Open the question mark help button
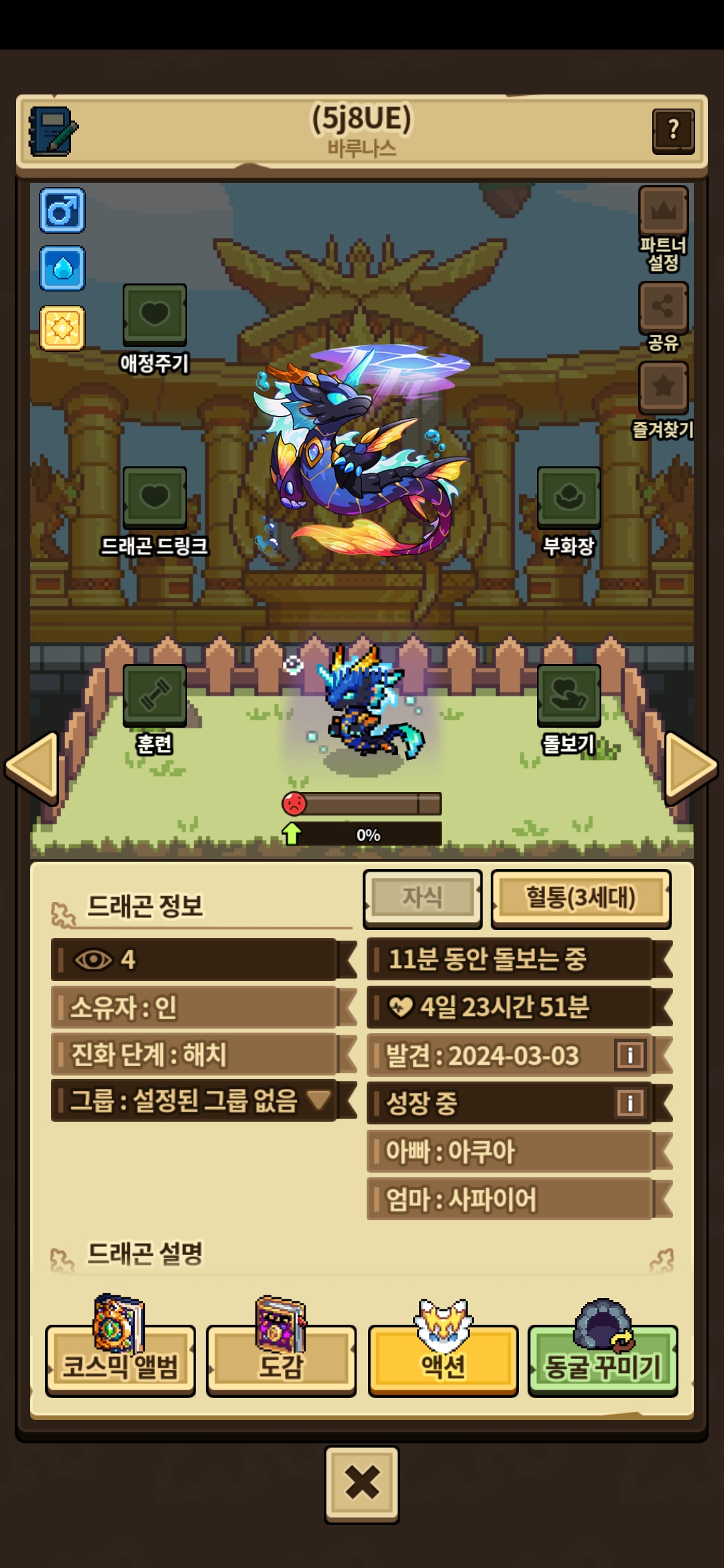Image resolution: width=724 pixels, height=1568 pixels. (x=673, y=131)
